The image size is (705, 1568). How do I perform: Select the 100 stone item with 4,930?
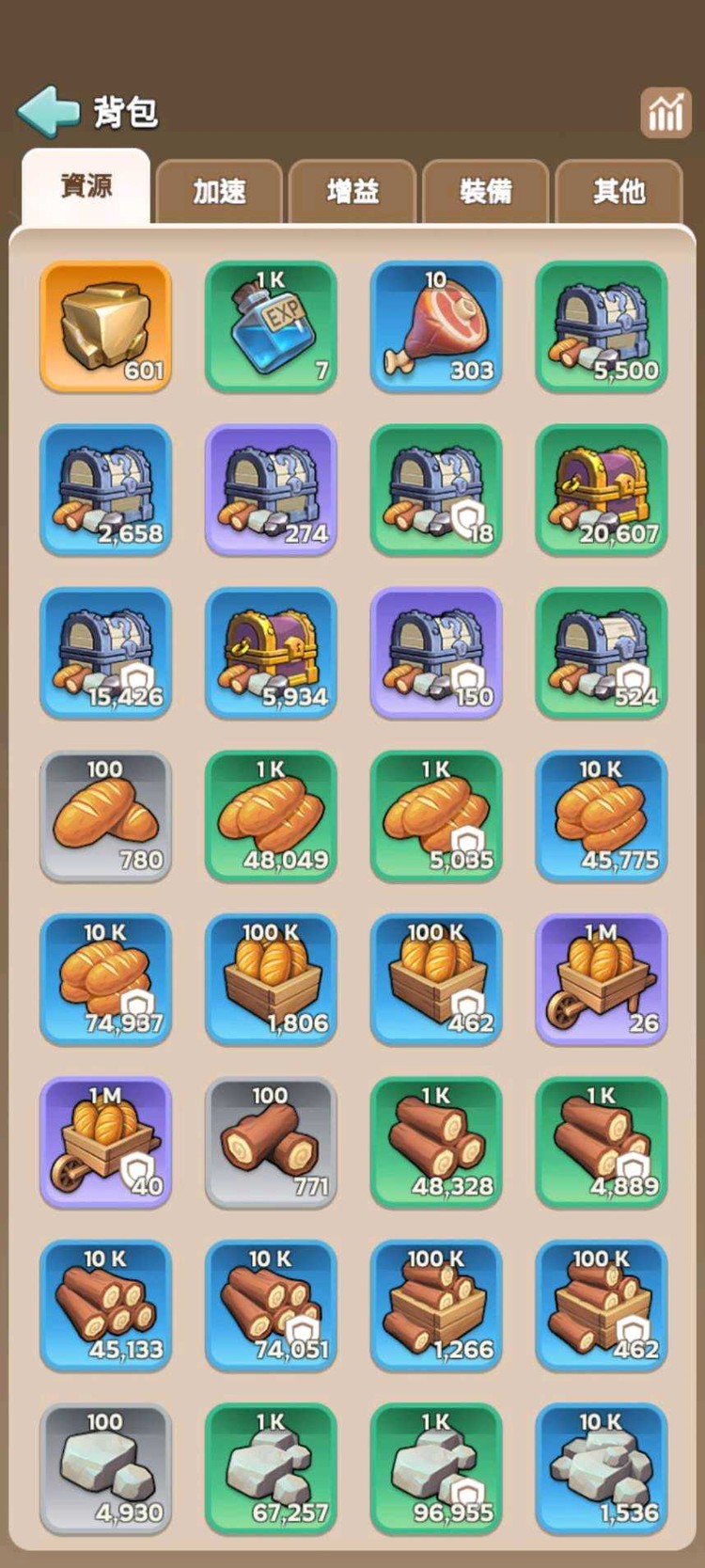point(106,1468)
